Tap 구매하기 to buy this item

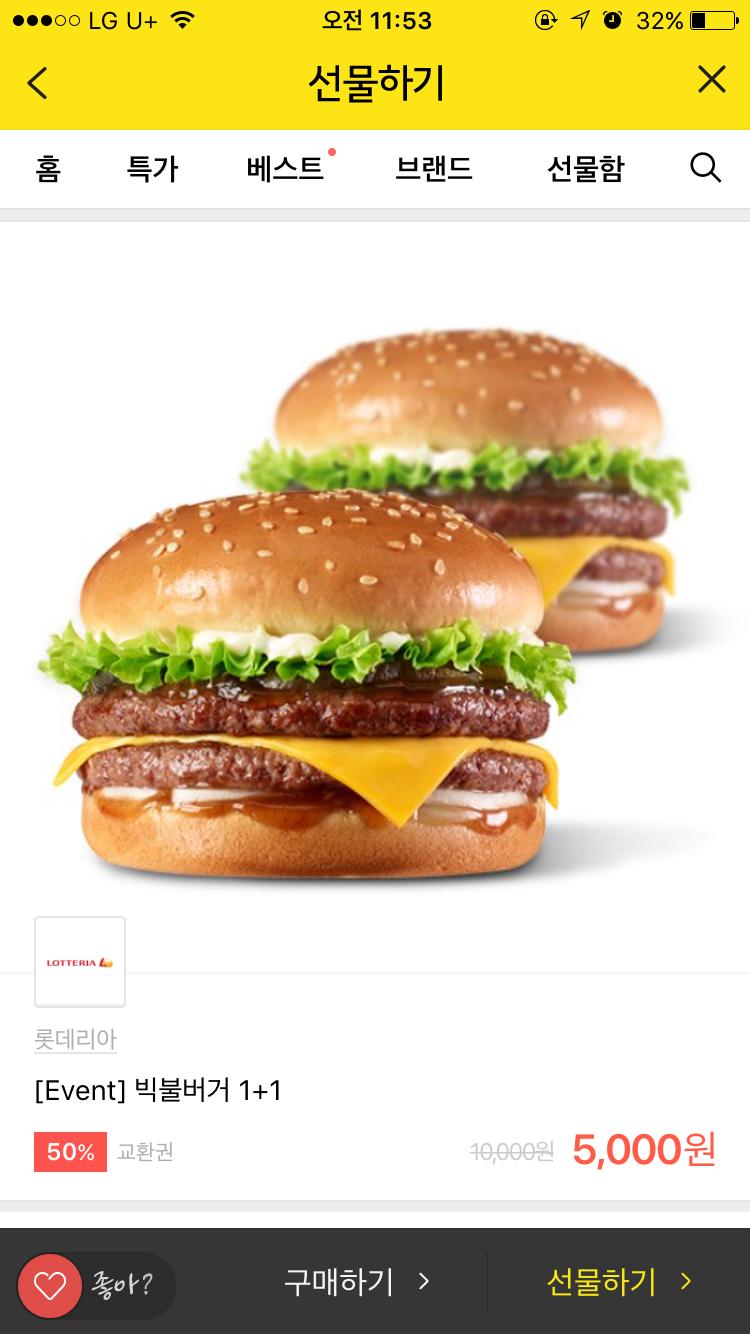coord(357,1282)
